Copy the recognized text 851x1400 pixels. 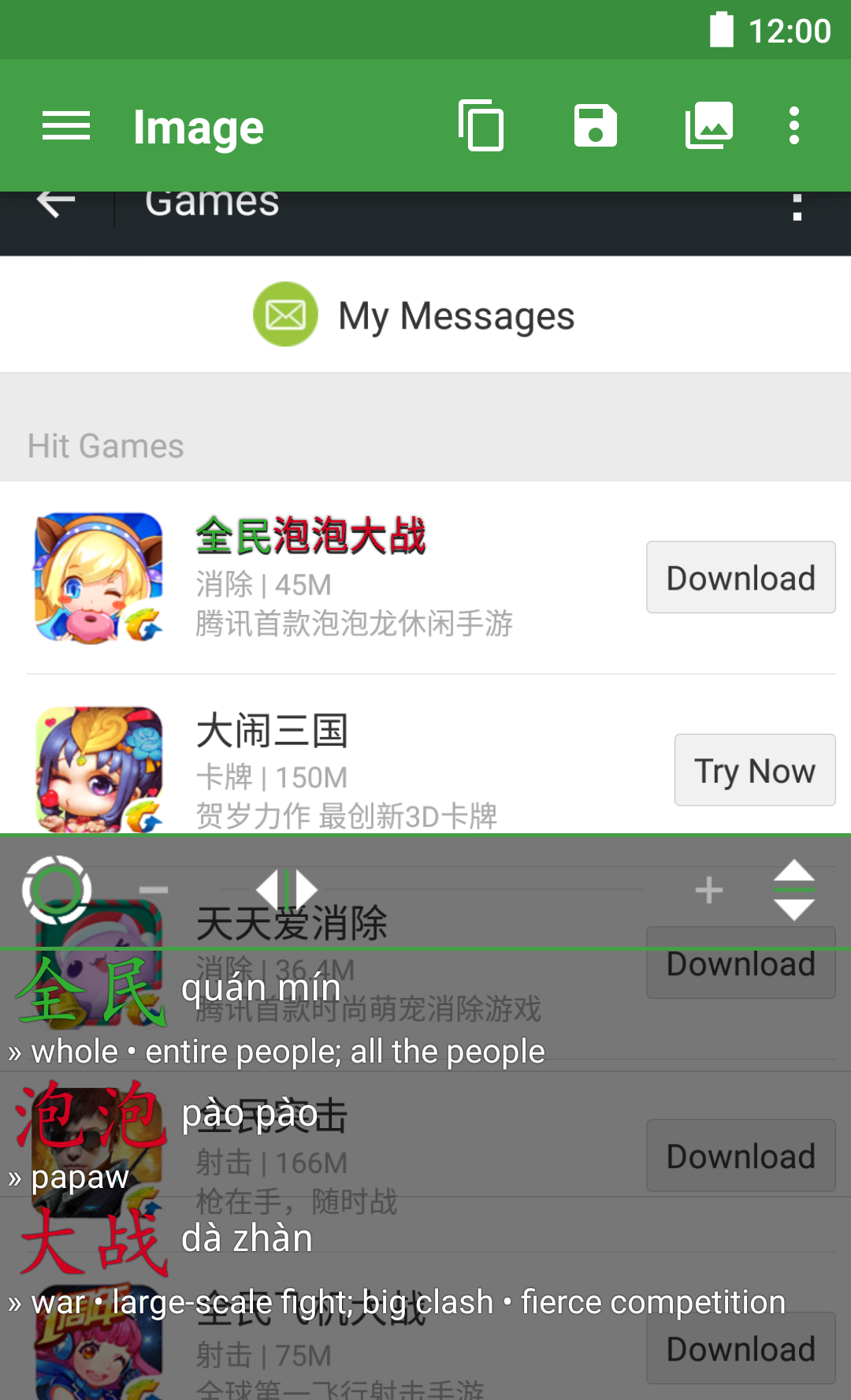pyautogui.click(x=481, y=126)
